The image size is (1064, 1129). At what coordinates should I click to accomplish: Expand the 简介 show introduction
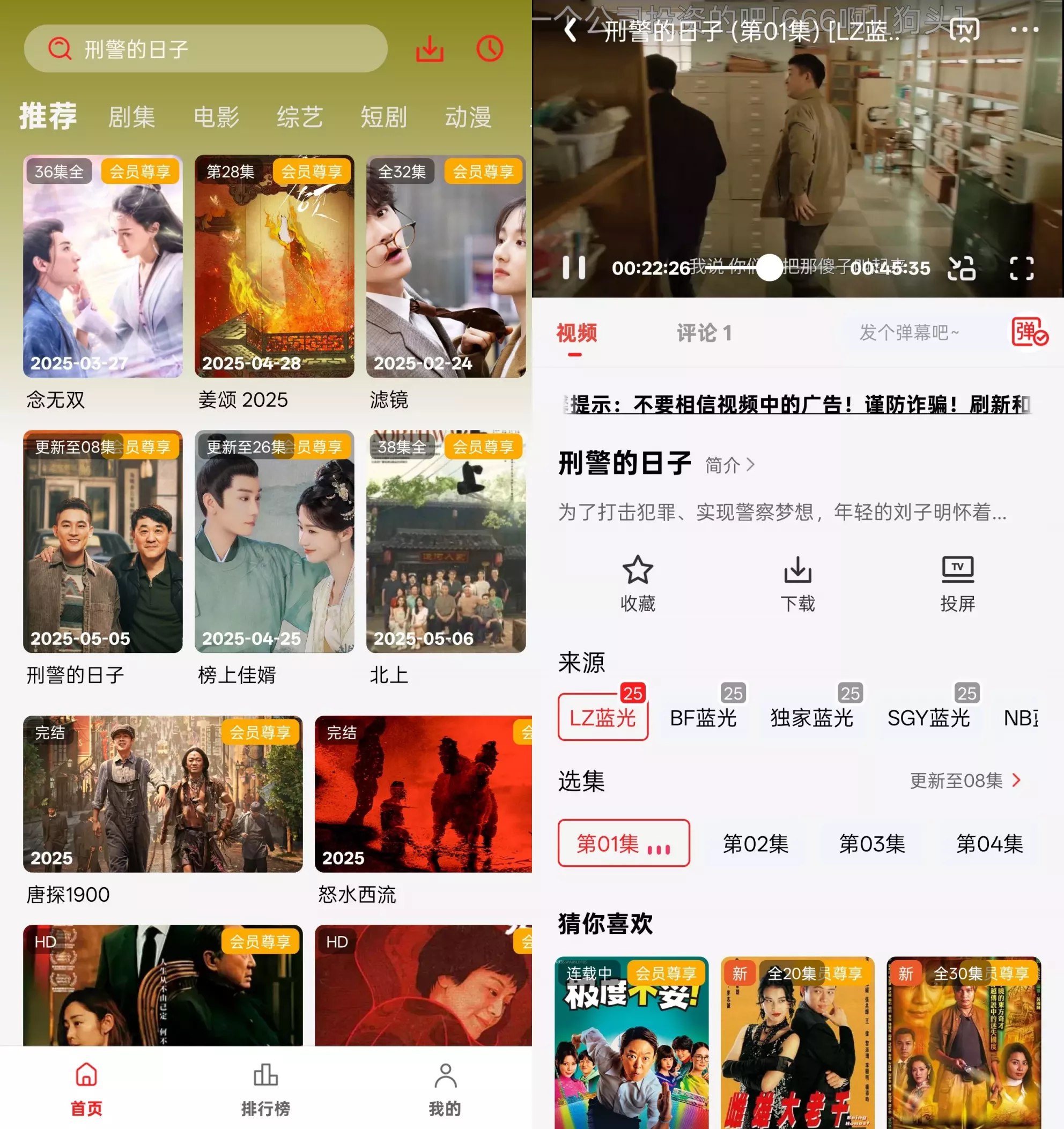pos(730,465)
